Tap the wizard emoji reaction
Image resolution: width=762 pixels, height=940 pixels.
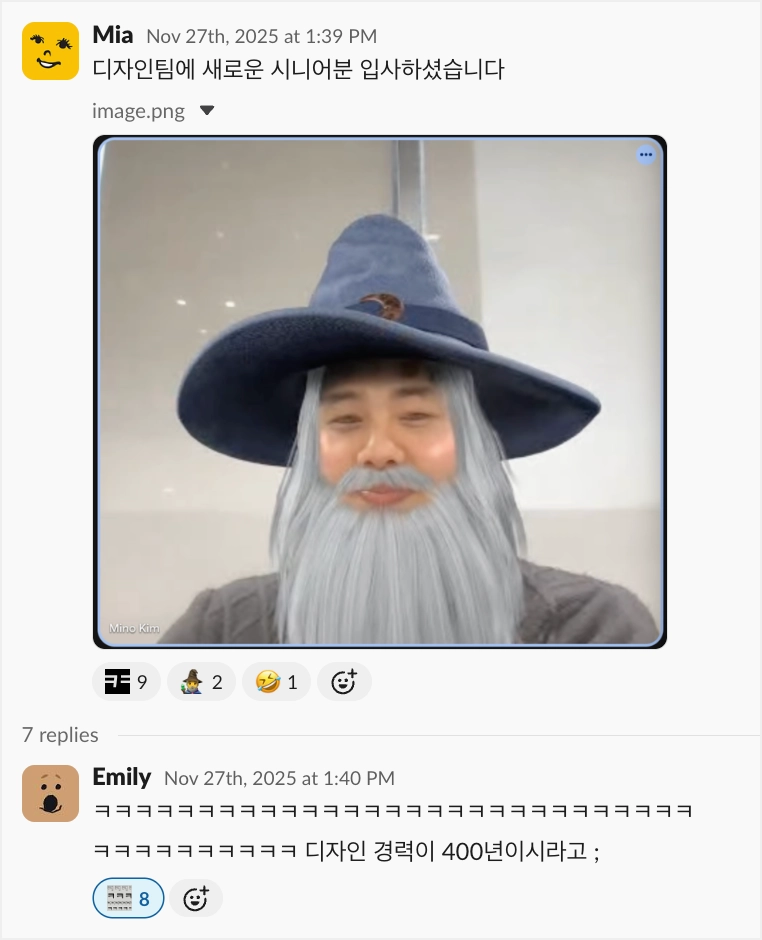coord(201,683)
